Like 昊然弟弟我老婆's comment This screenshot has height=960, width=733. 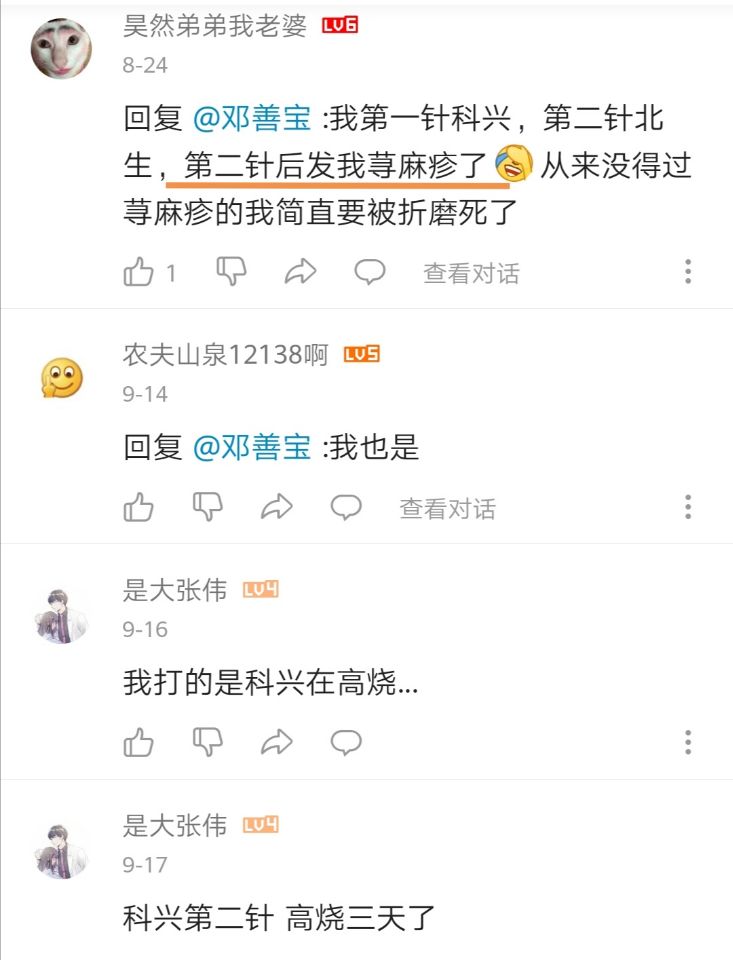tap(139, 272)
